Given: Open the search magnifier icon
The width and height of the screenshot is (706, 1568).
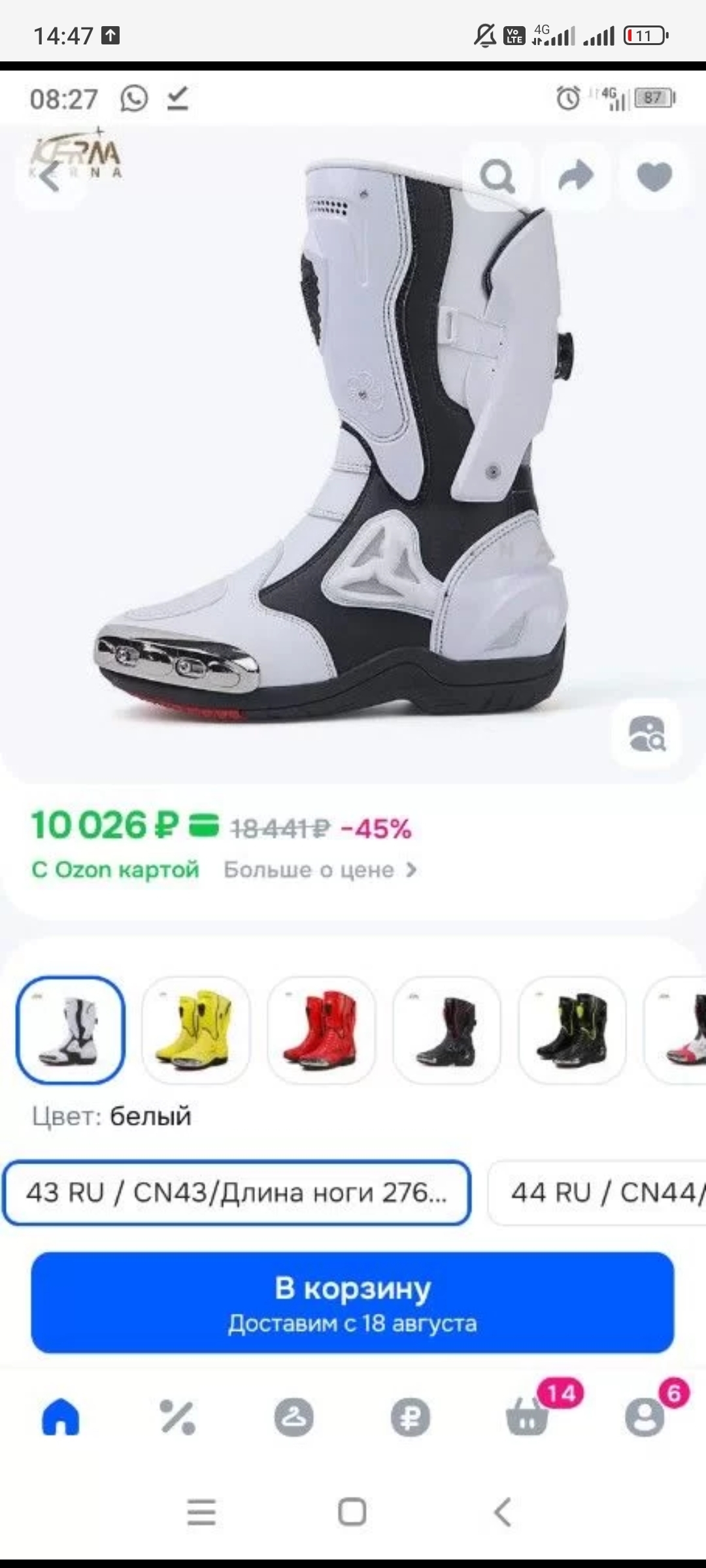Looking at the screenshot, I should (x=497, y=176).
